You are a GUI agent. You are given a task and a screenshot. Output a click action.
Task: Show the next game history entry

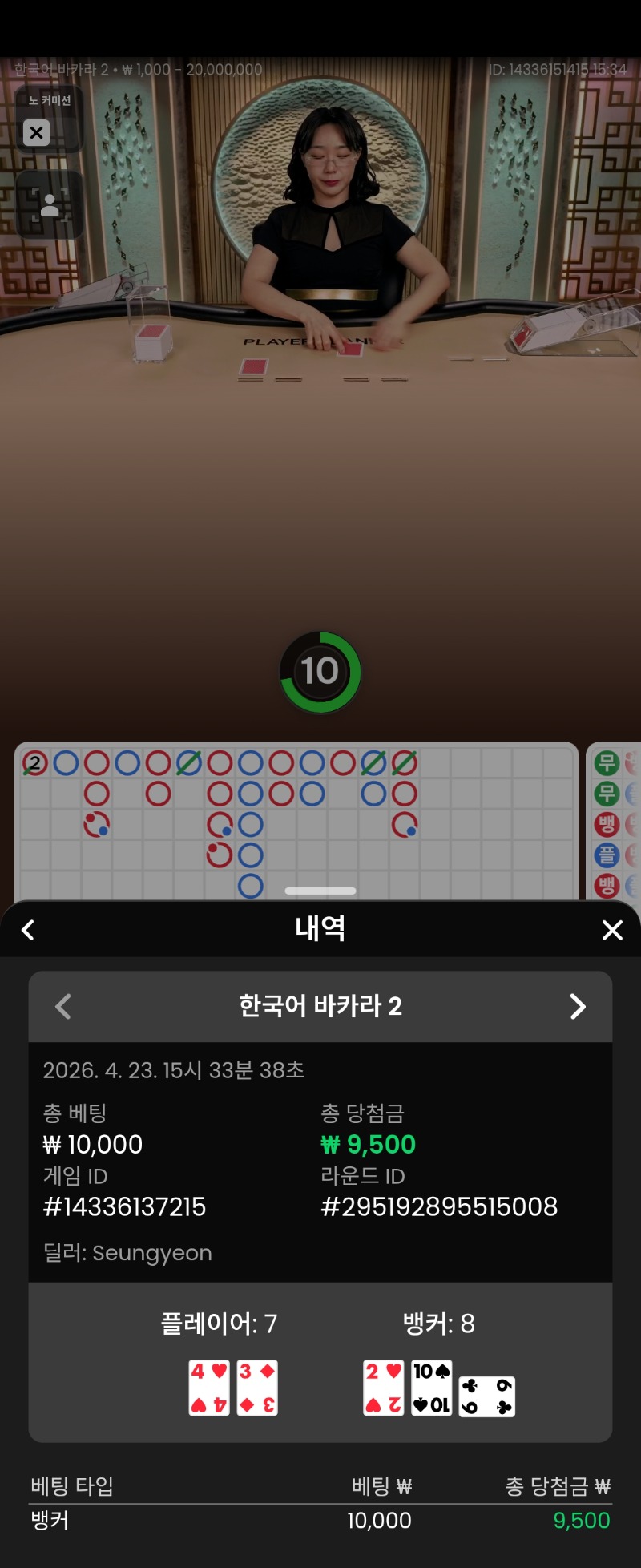tap(577, 1006)
